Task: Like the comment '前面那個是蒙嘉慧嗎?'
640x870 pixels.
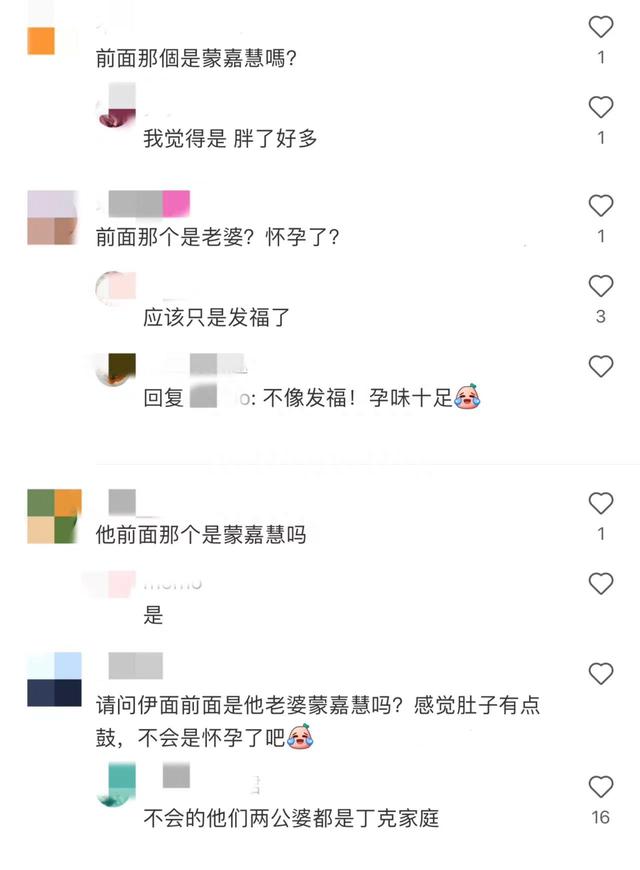Action: [x=600, y=27]
